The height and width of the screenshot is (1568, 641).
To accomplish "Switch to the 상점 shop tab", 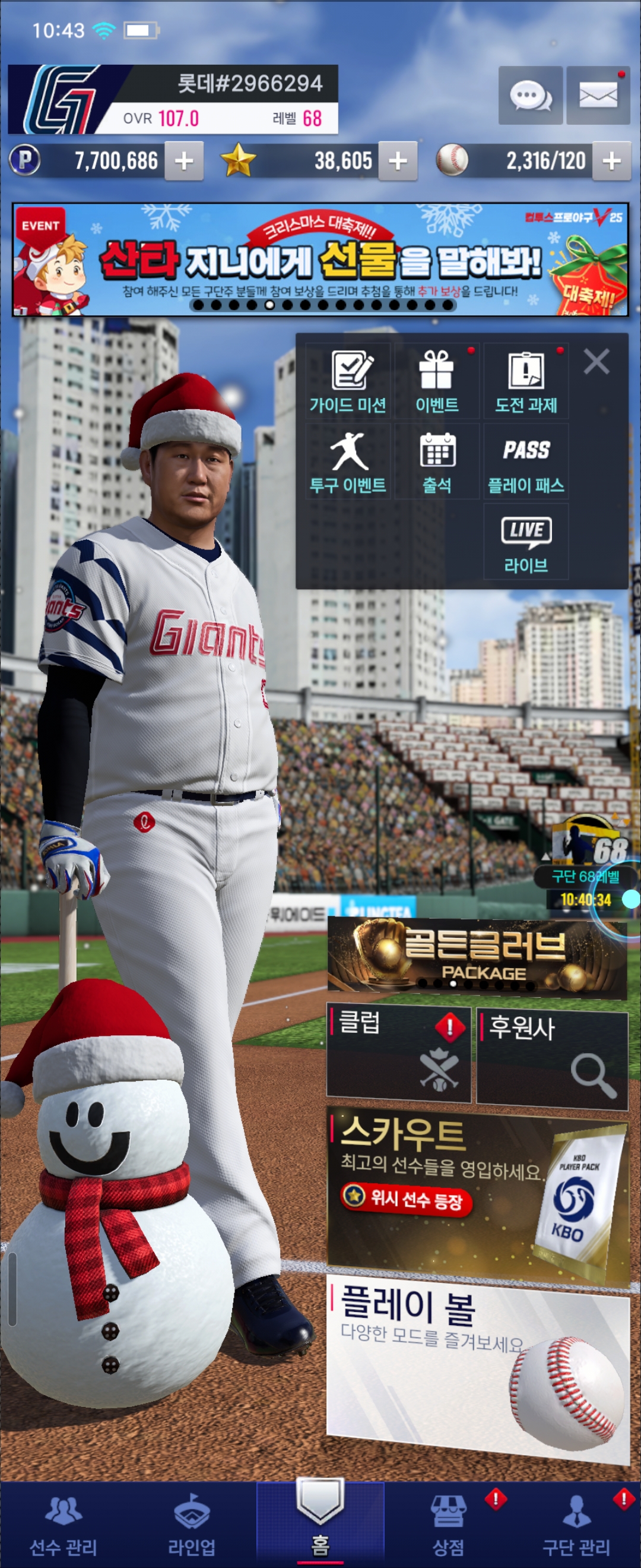I will 448,1525.
